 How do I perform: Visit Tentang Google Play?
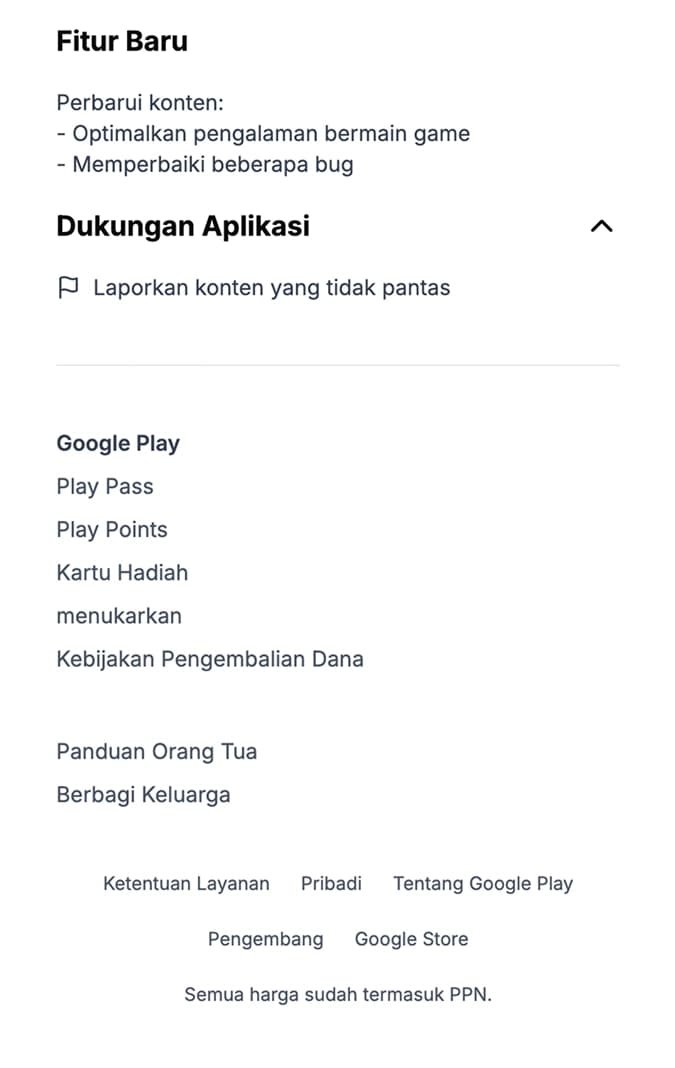[483, 884]
